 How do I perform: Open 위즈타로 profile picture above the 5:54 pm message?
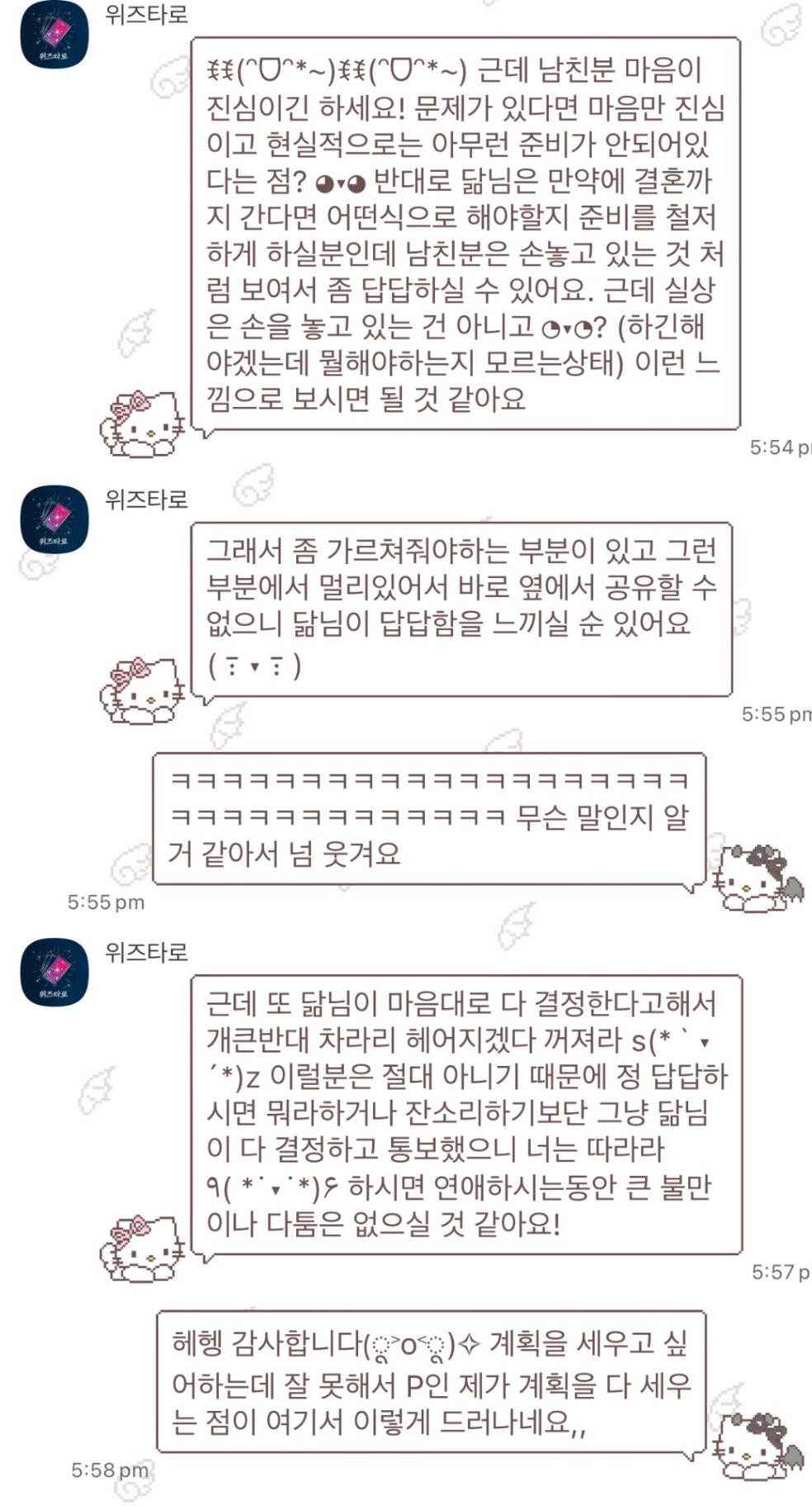pos(54,35)
